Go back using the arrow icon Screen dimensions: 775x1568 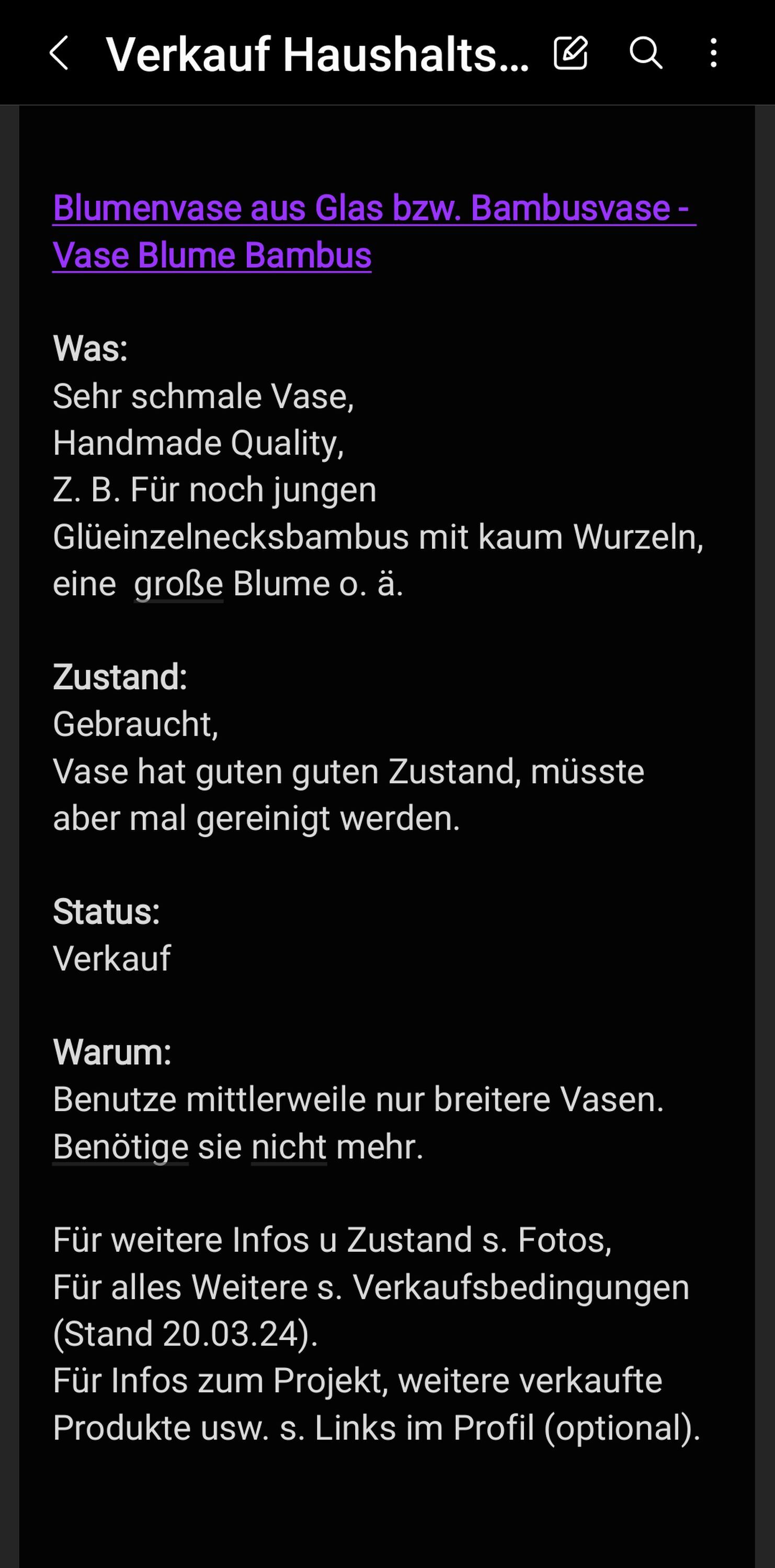click(59, 53)
